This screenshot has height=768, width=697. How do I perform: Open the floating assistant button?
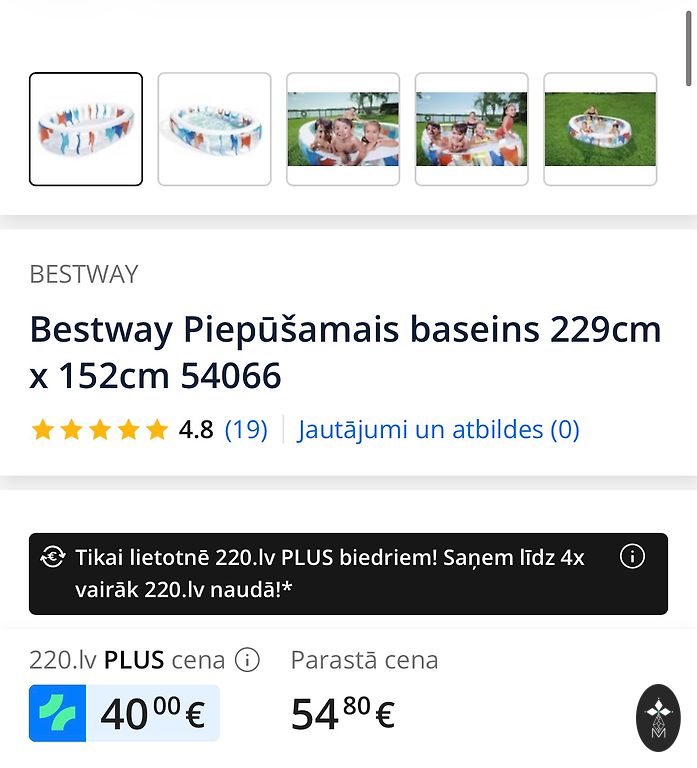click(658, 718)
